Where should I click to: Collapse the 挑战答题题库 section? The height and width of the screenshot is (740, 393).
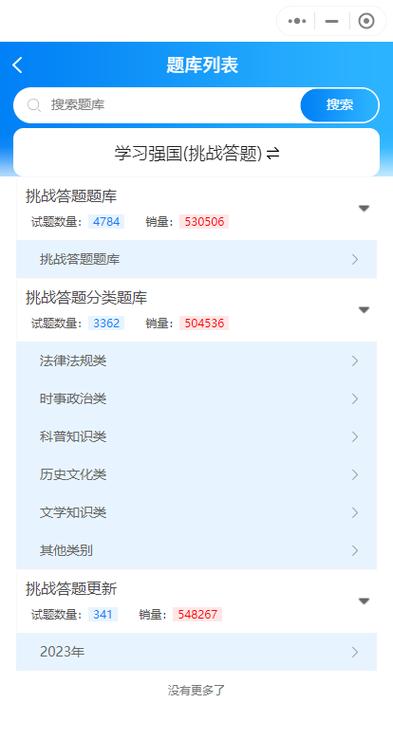coord(364,208)
